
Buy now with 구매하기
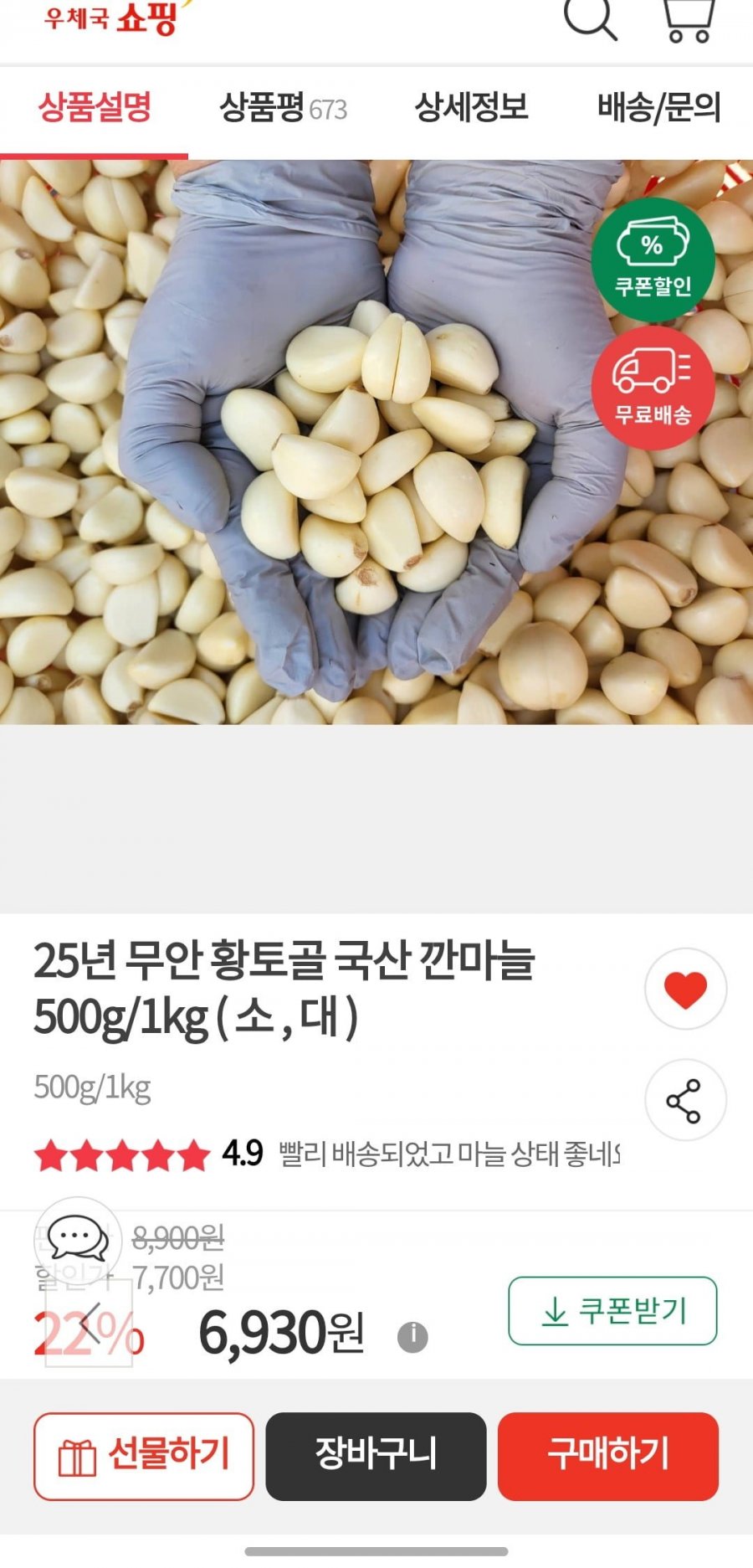tap(608, 1456)
